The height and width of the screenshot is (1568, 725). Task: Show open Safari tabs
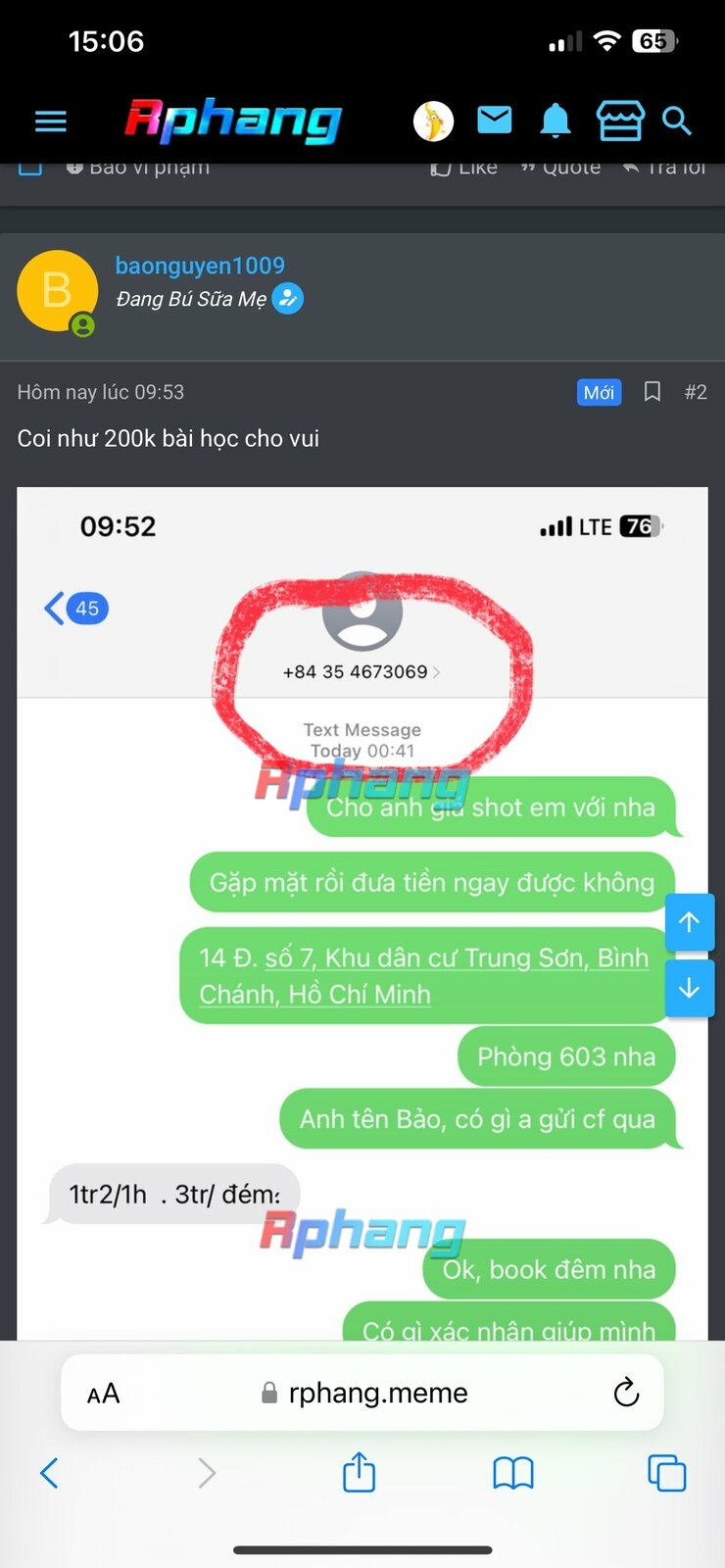[667, 1473]
